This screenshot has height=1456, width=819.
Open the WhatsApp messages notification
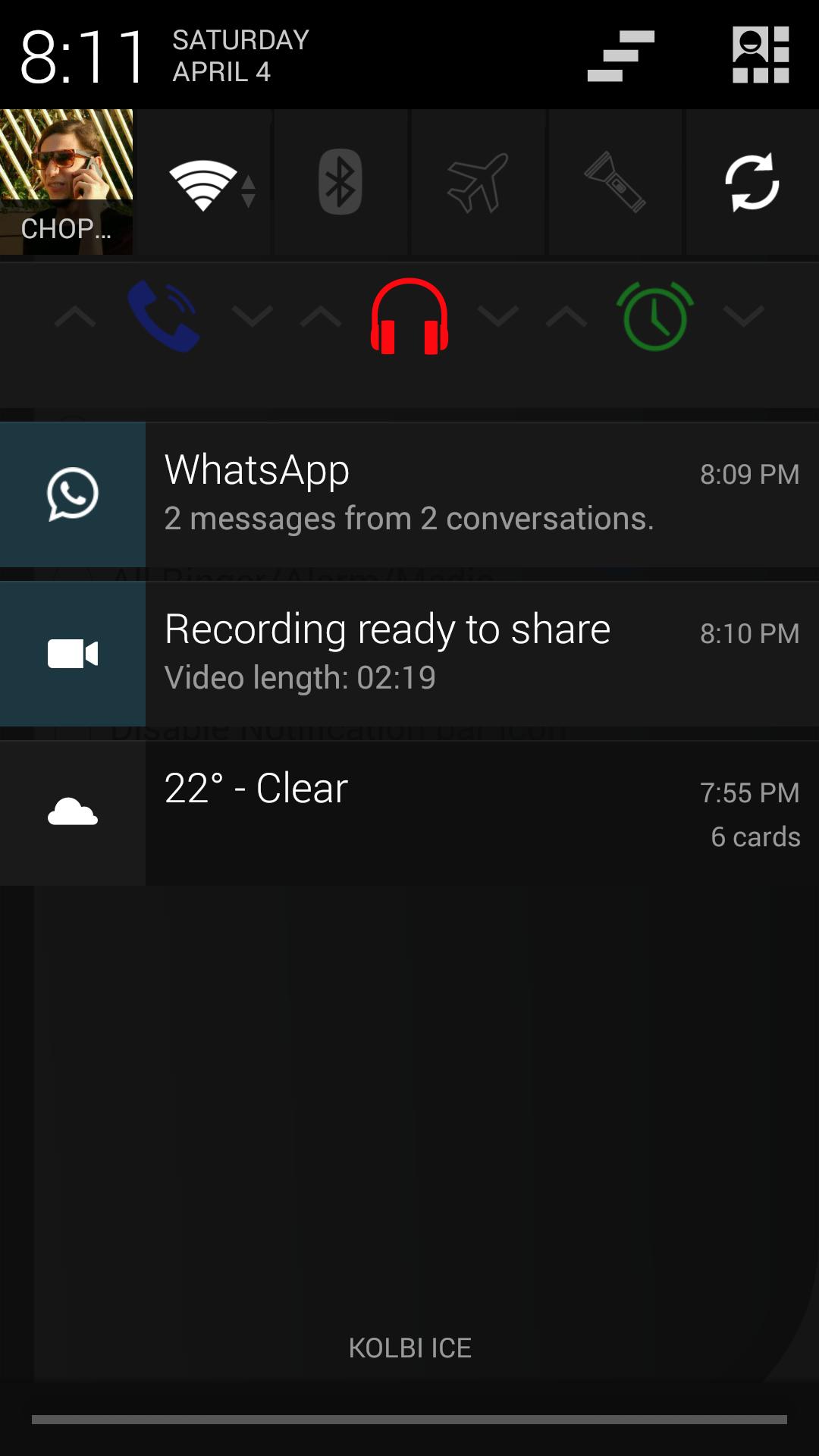(x=409, y=494)
